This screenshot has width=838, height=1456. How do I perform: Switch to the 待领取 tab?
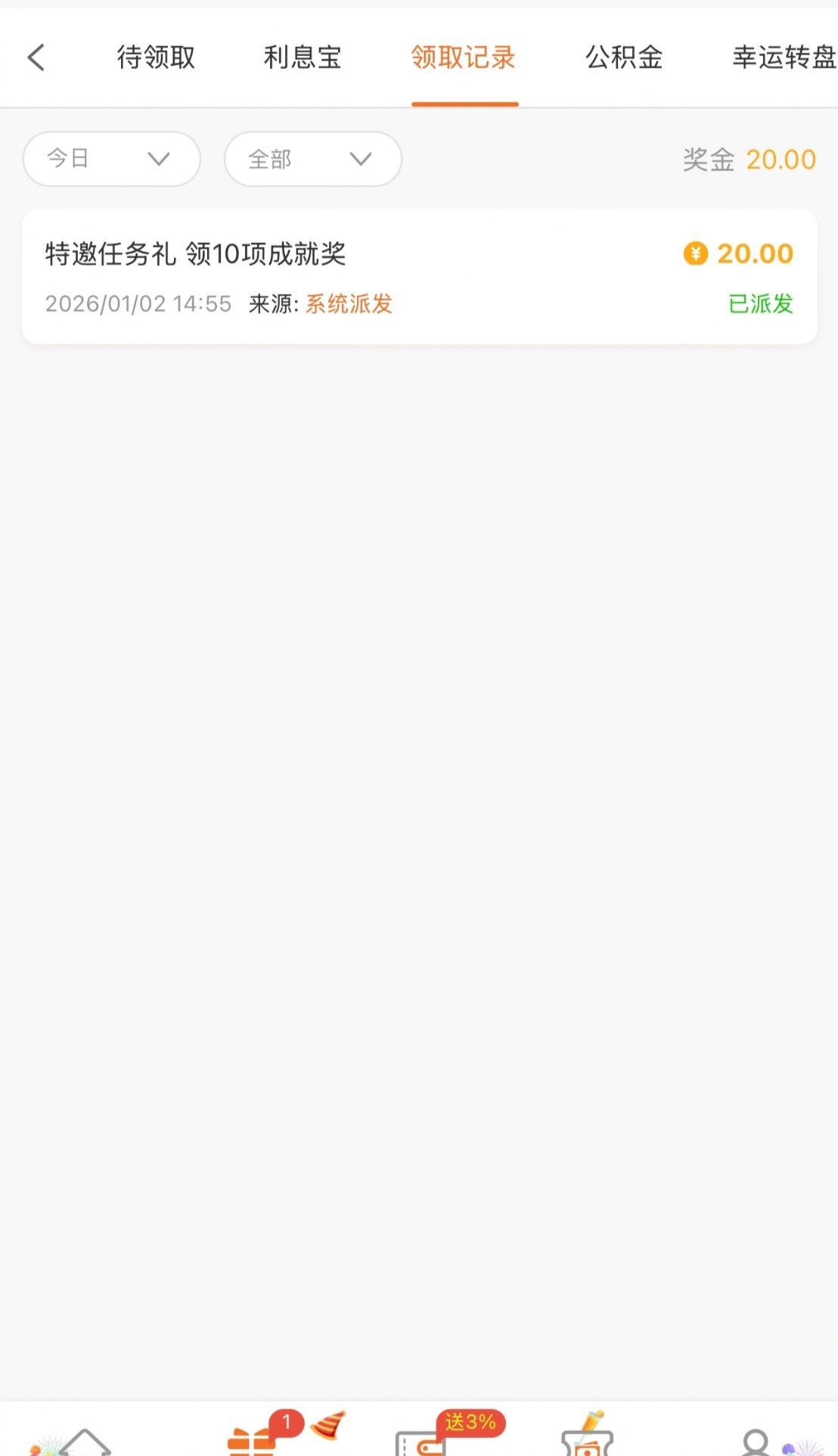tap(156, 58)
